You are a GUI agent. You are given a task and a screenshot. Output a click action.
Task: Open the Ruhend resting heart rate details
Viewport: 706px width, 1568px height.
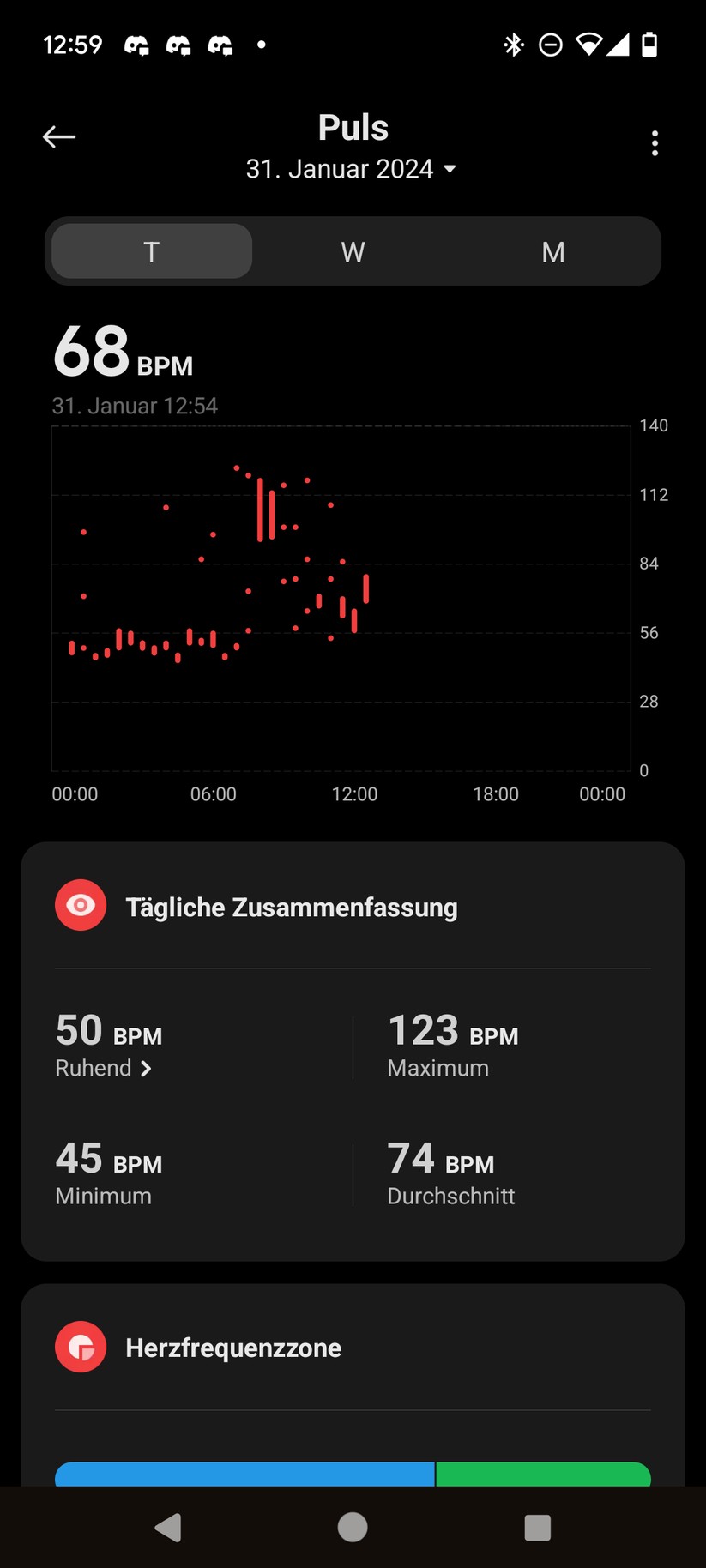[104, 1068]
